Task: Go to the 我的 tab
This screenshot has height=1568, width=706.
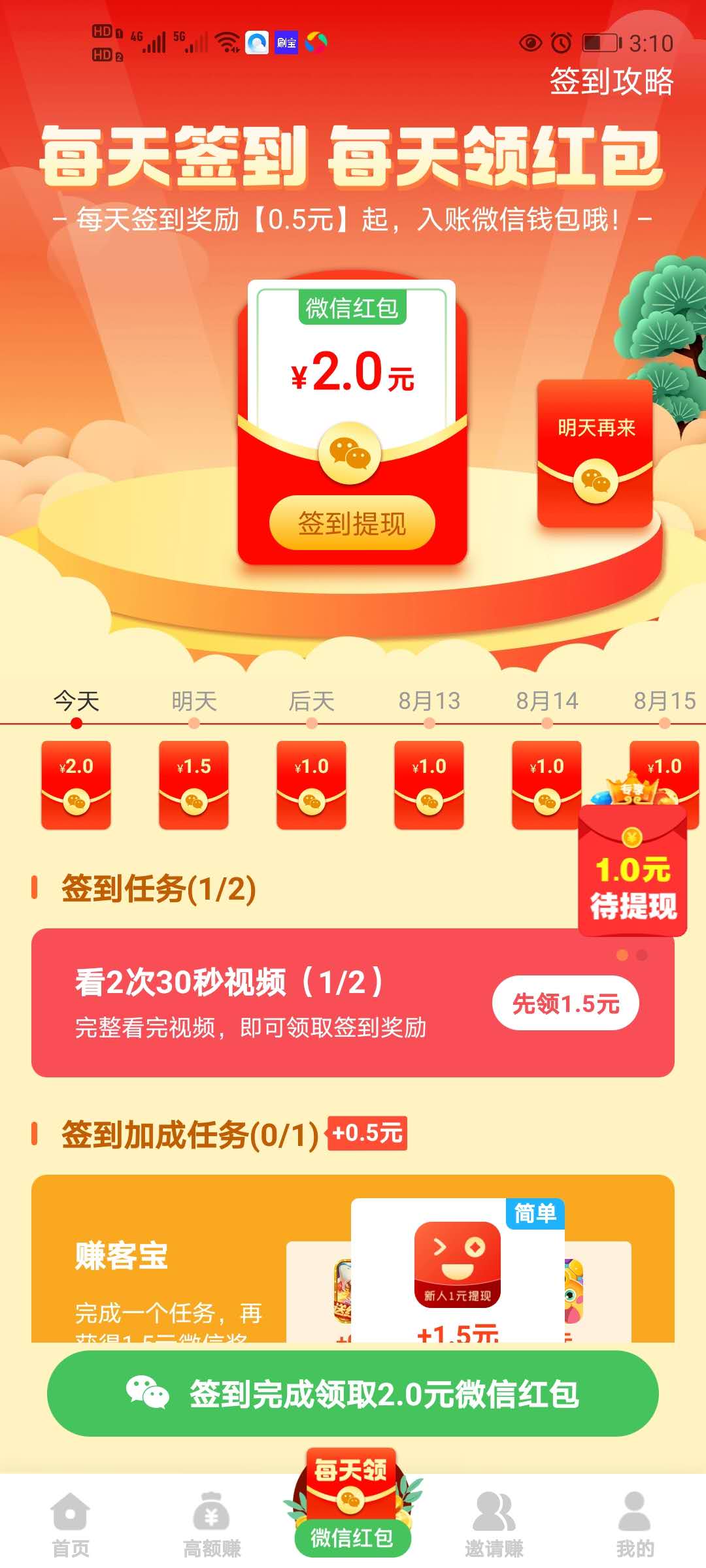Action: point(635,1524)
